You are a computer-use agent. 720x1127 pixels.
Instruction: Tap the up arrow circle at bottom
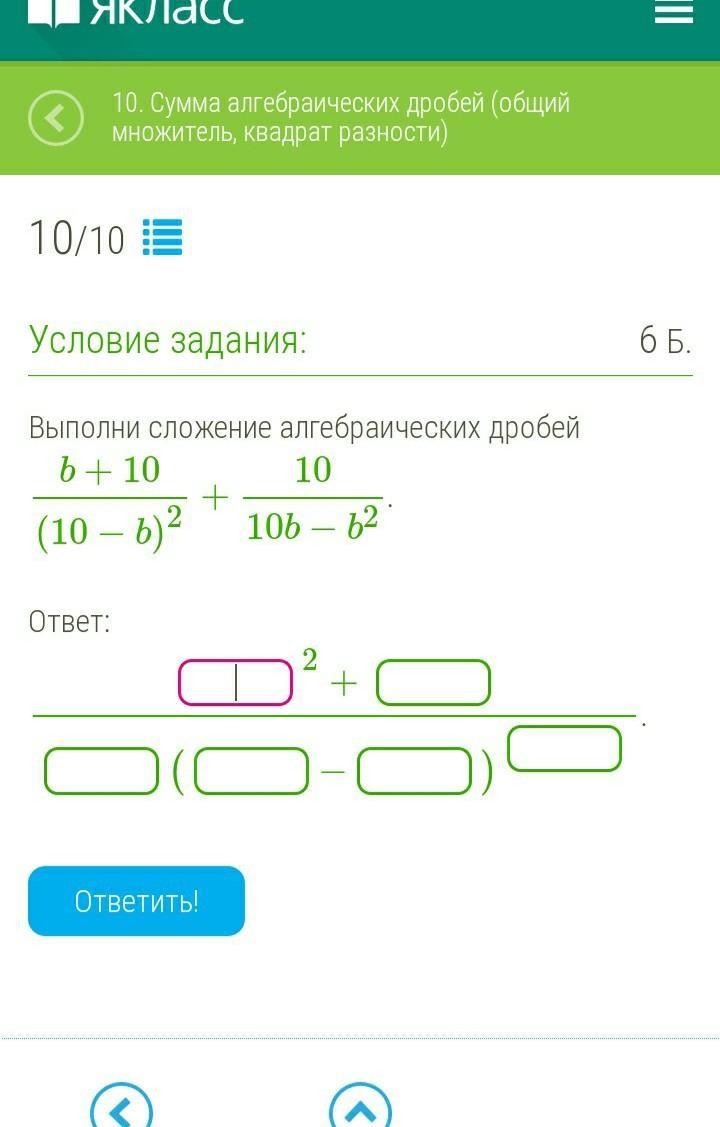point(360,1108)
